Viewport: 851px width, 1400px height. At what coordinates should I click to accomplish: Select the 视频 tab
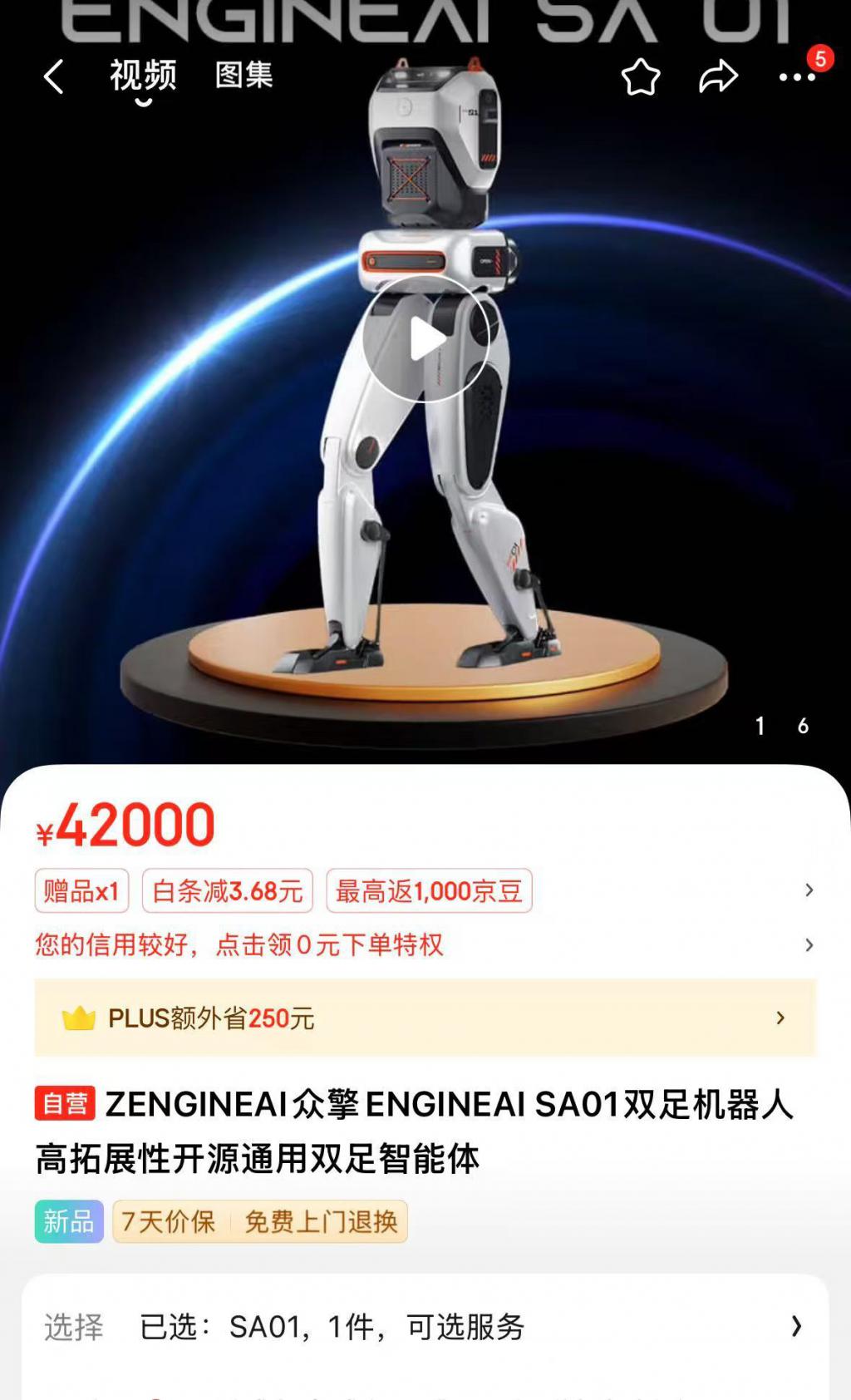143,76
